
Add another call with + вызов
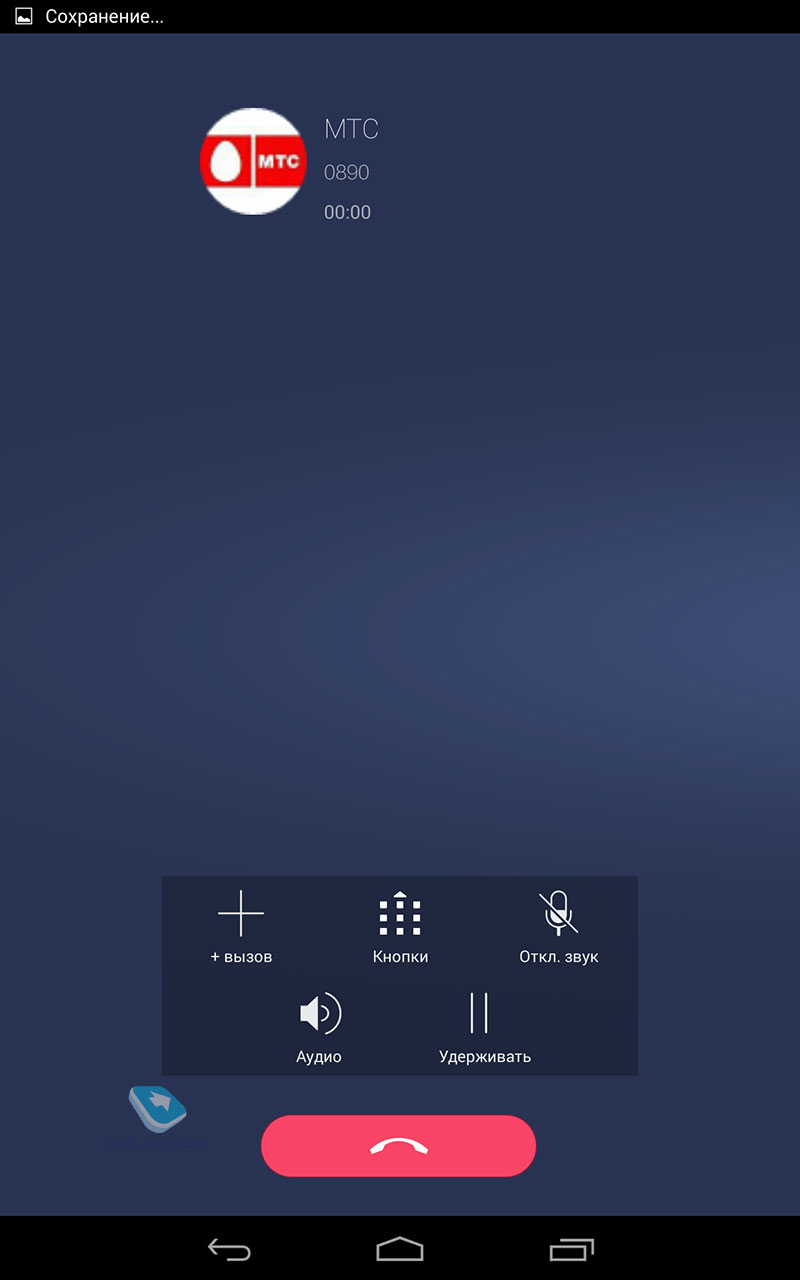point(241,926)
